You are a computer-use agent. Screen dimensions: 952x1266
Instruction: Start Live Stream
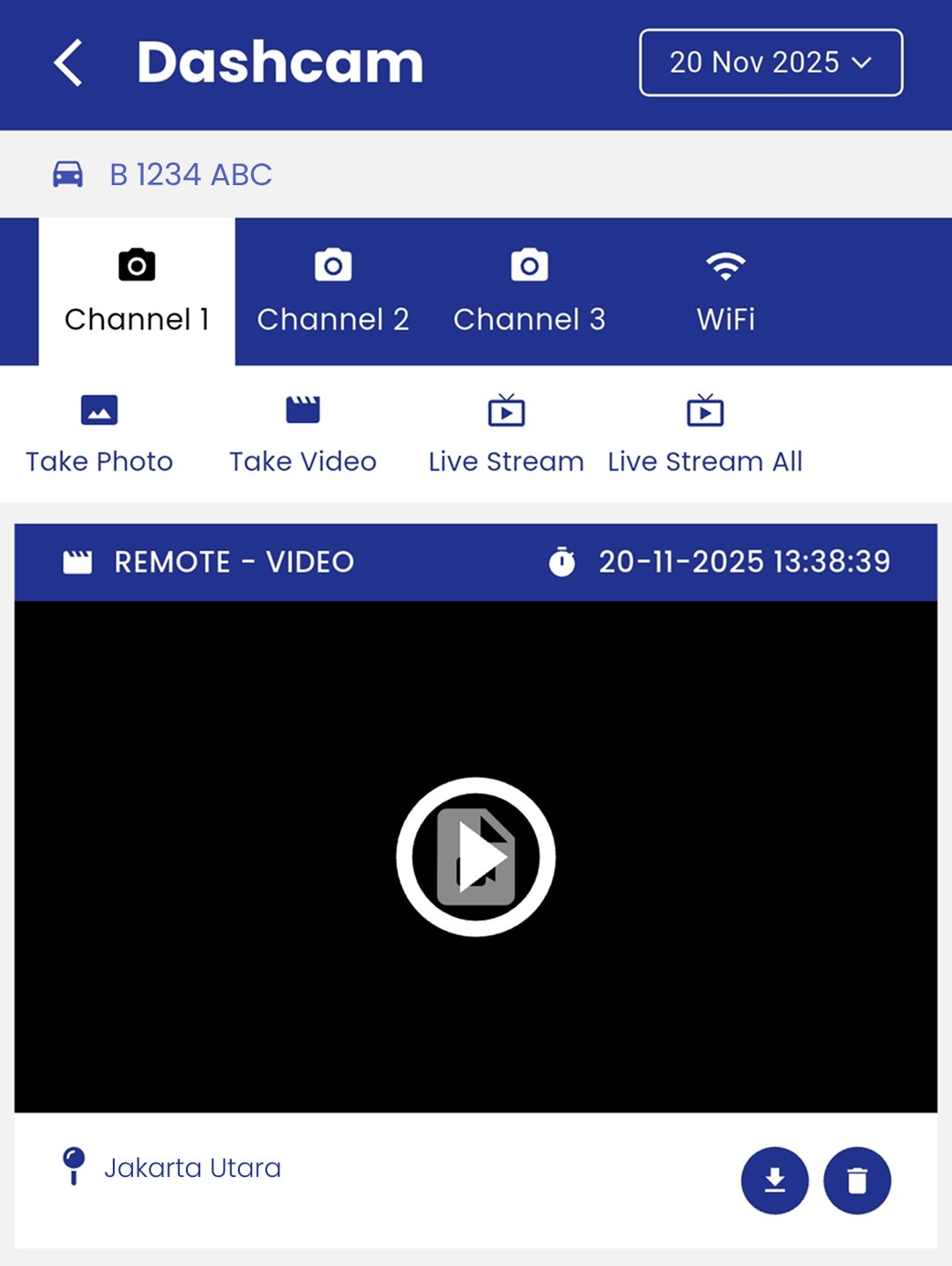(x=506, y=434)
